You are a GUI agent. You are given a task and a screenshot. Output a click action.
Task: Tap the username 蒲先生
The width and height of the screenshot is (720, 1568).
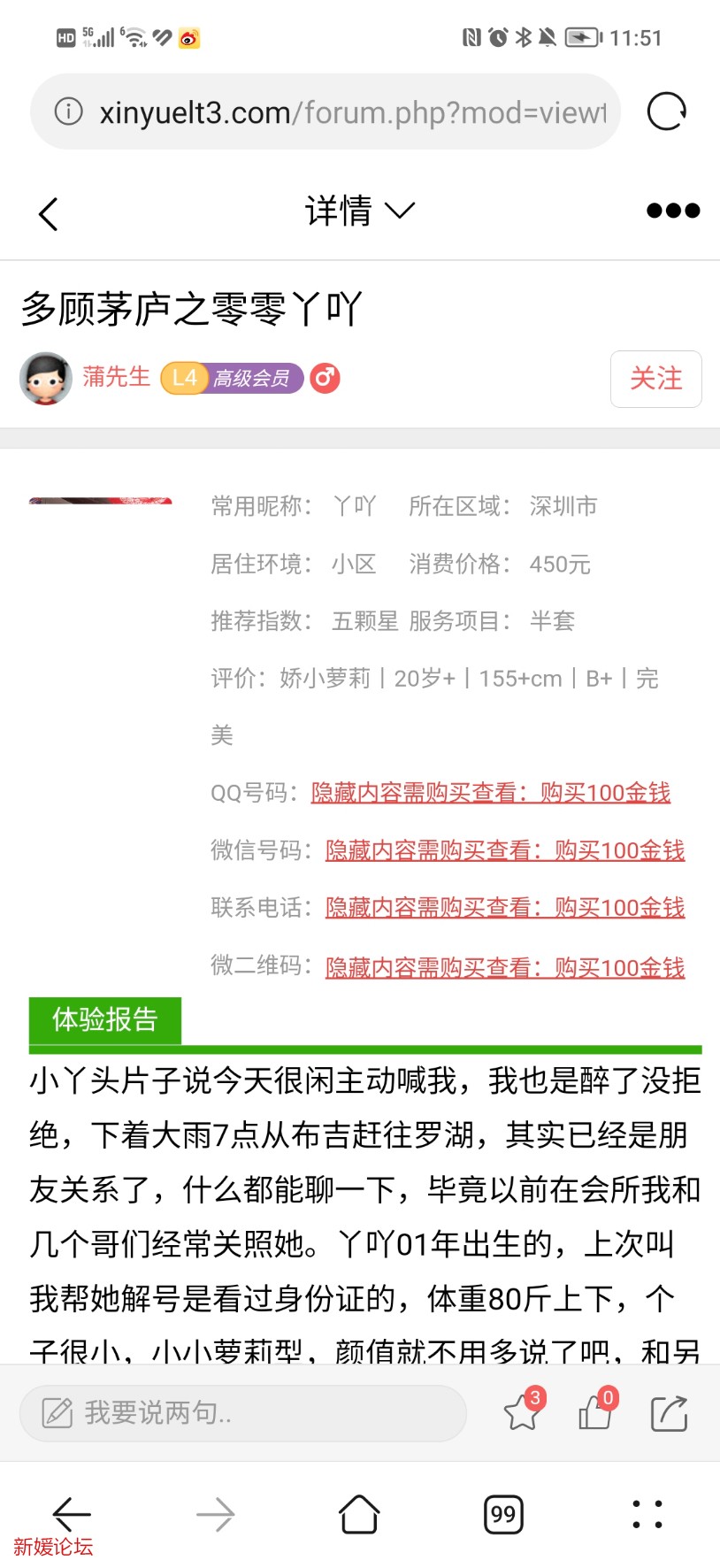(116, 376)
